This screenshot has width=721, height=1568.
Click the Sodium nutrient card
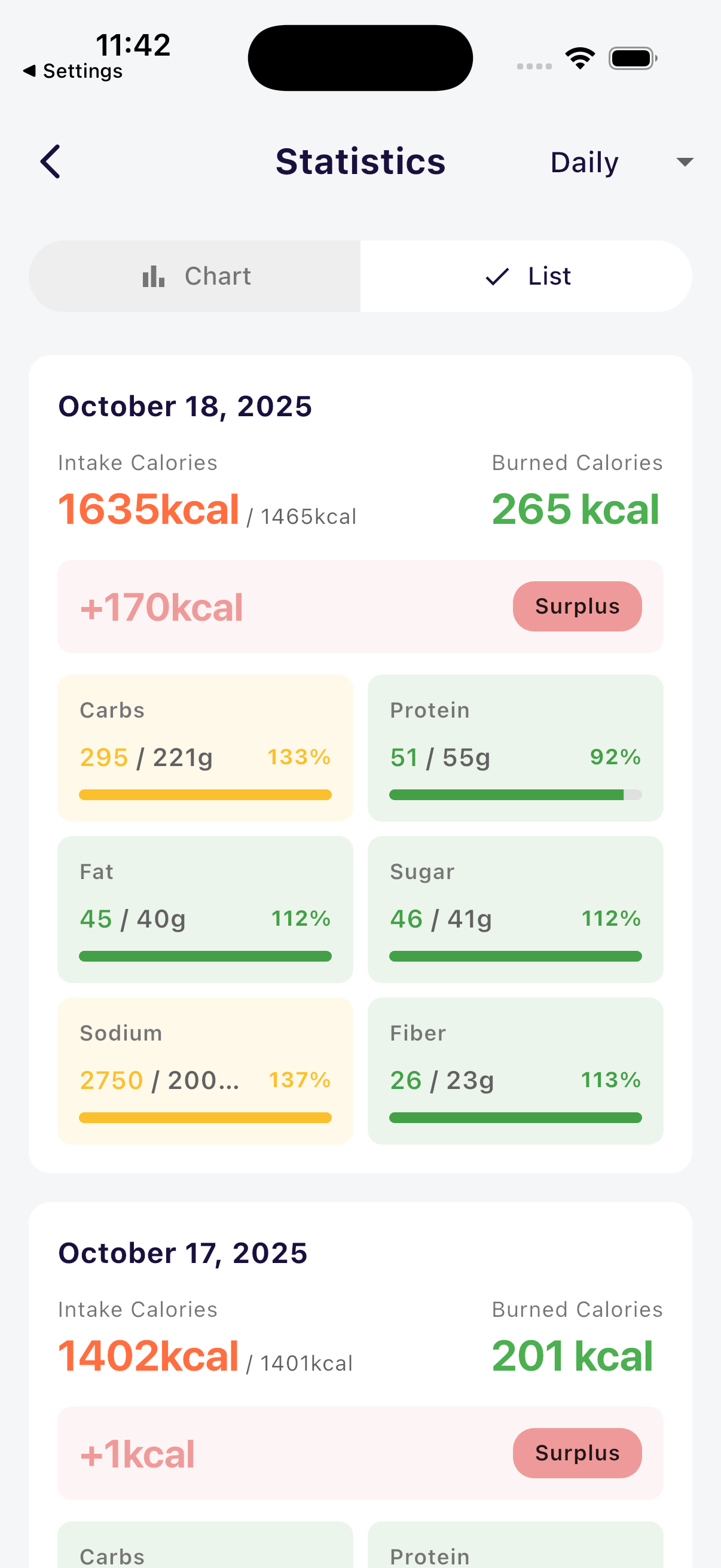click(206, 1070)
